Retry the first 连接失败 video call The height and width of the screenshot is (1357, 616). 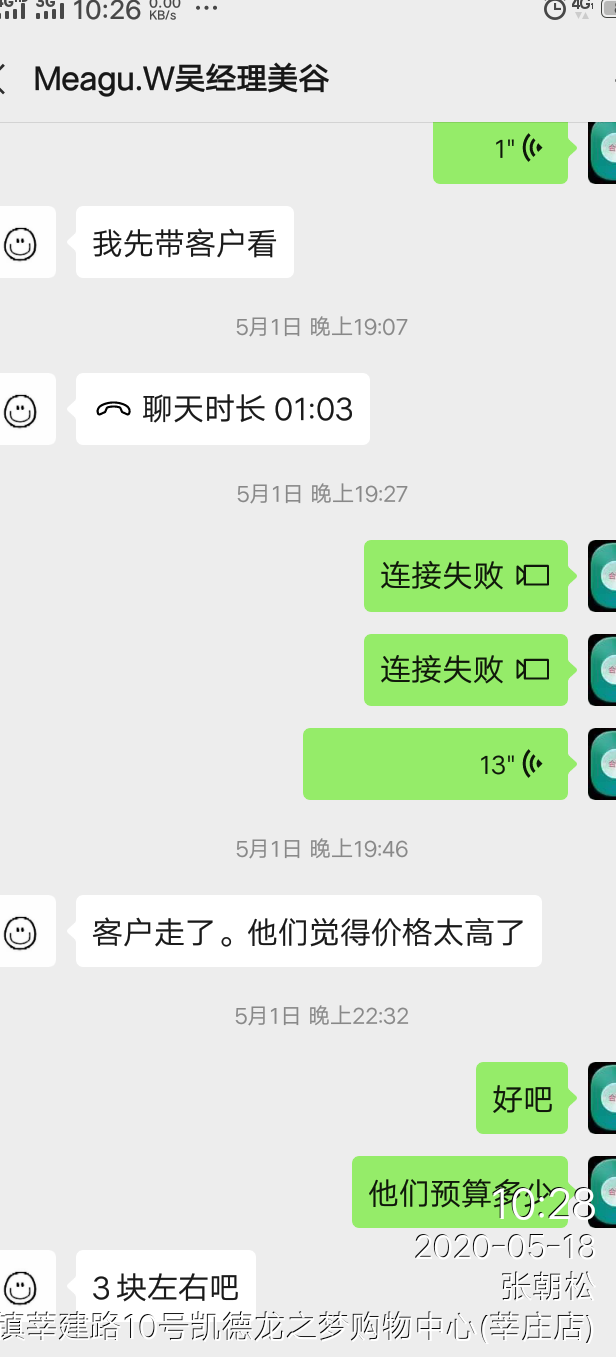[x=465, y=576]
